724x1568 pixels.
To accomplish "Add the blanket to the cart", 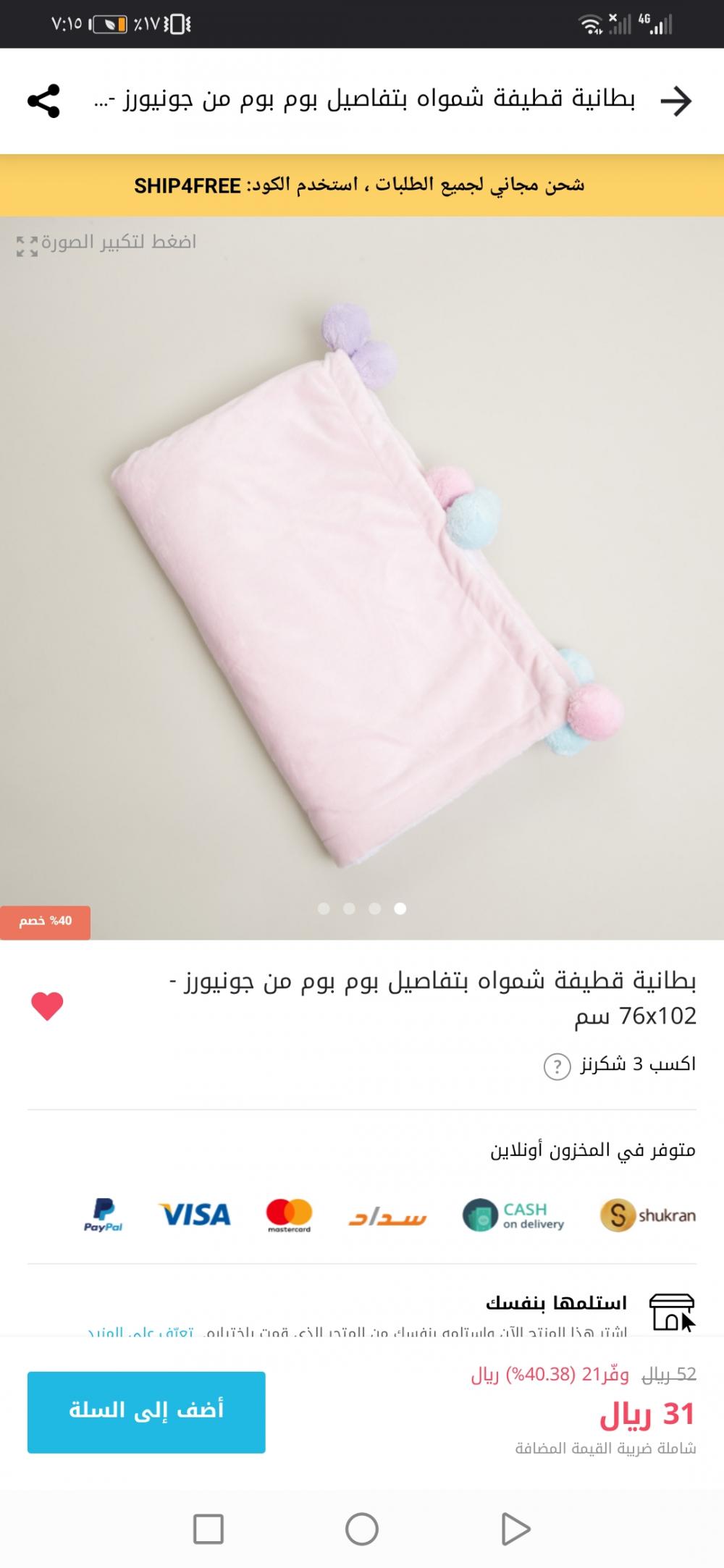I will coord(146,1411).
